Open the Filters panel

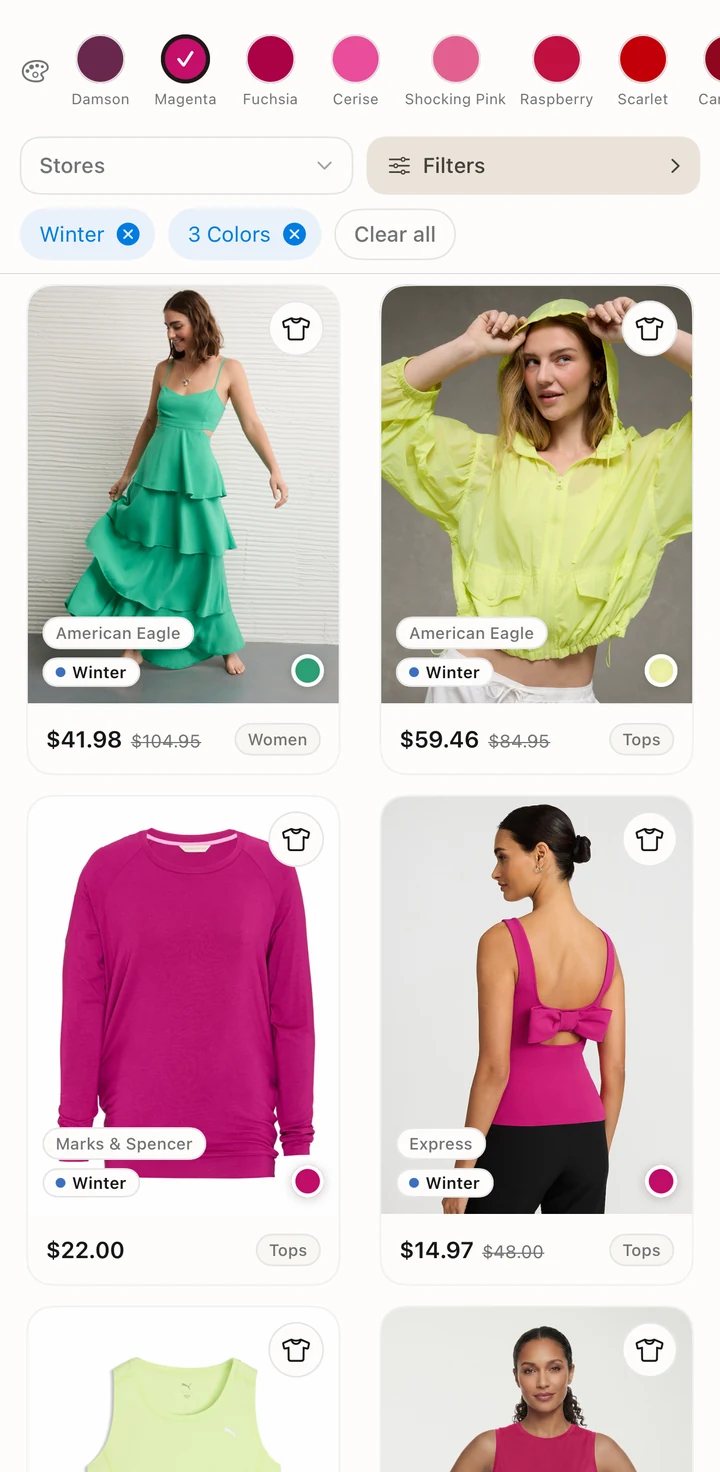[x=533, y=165]
